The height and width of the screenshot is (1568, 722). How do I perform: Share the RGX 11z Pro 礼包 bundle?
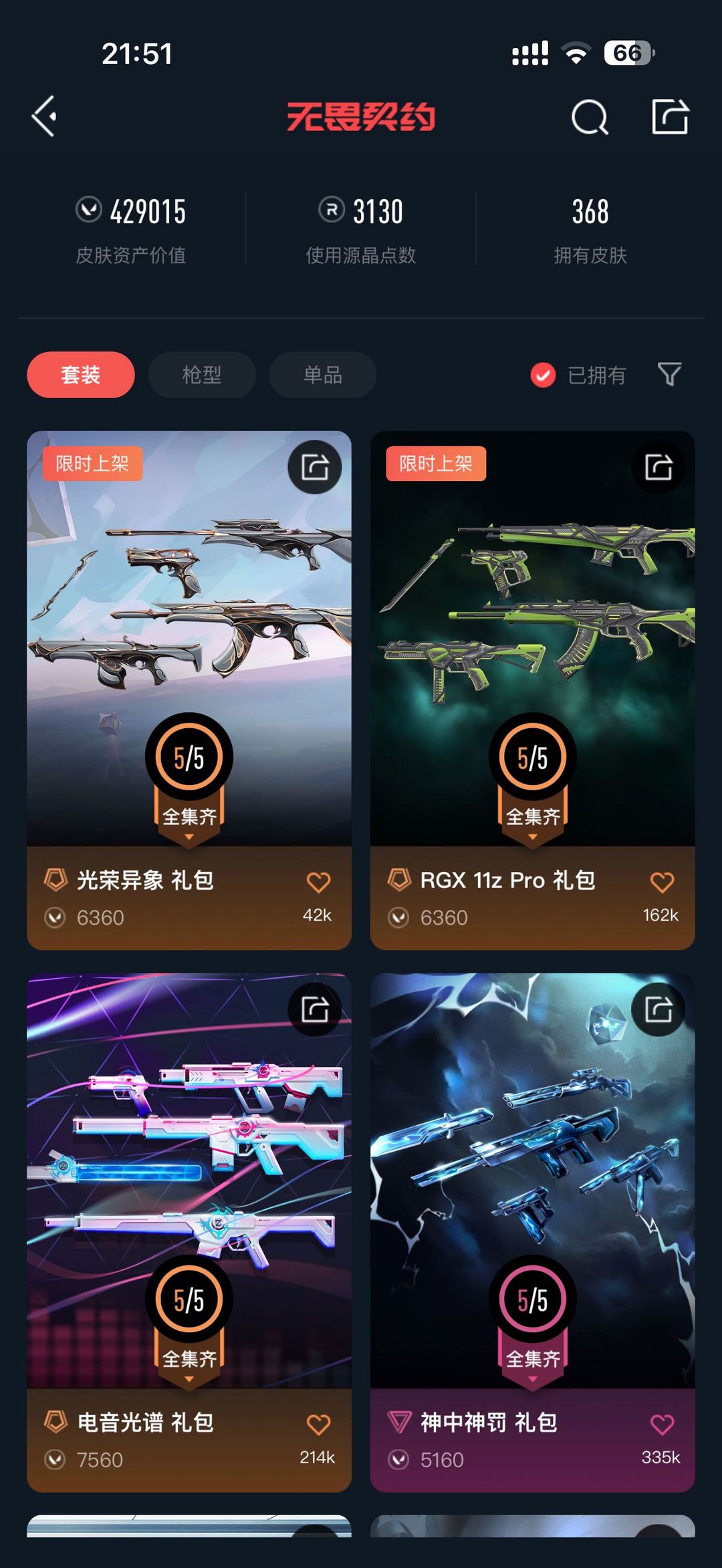click(658, 467)
